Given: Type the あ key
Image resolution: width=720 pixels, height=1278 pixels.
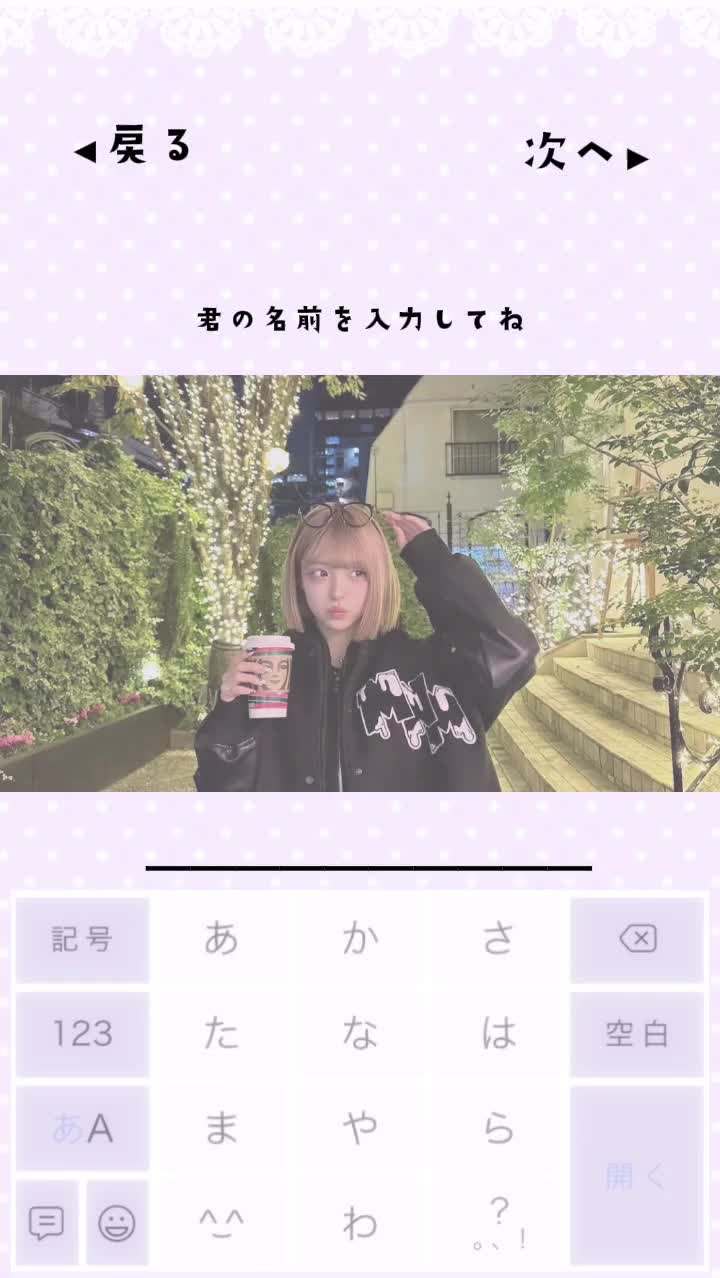Looking at the screenshot, I should 221,940.
